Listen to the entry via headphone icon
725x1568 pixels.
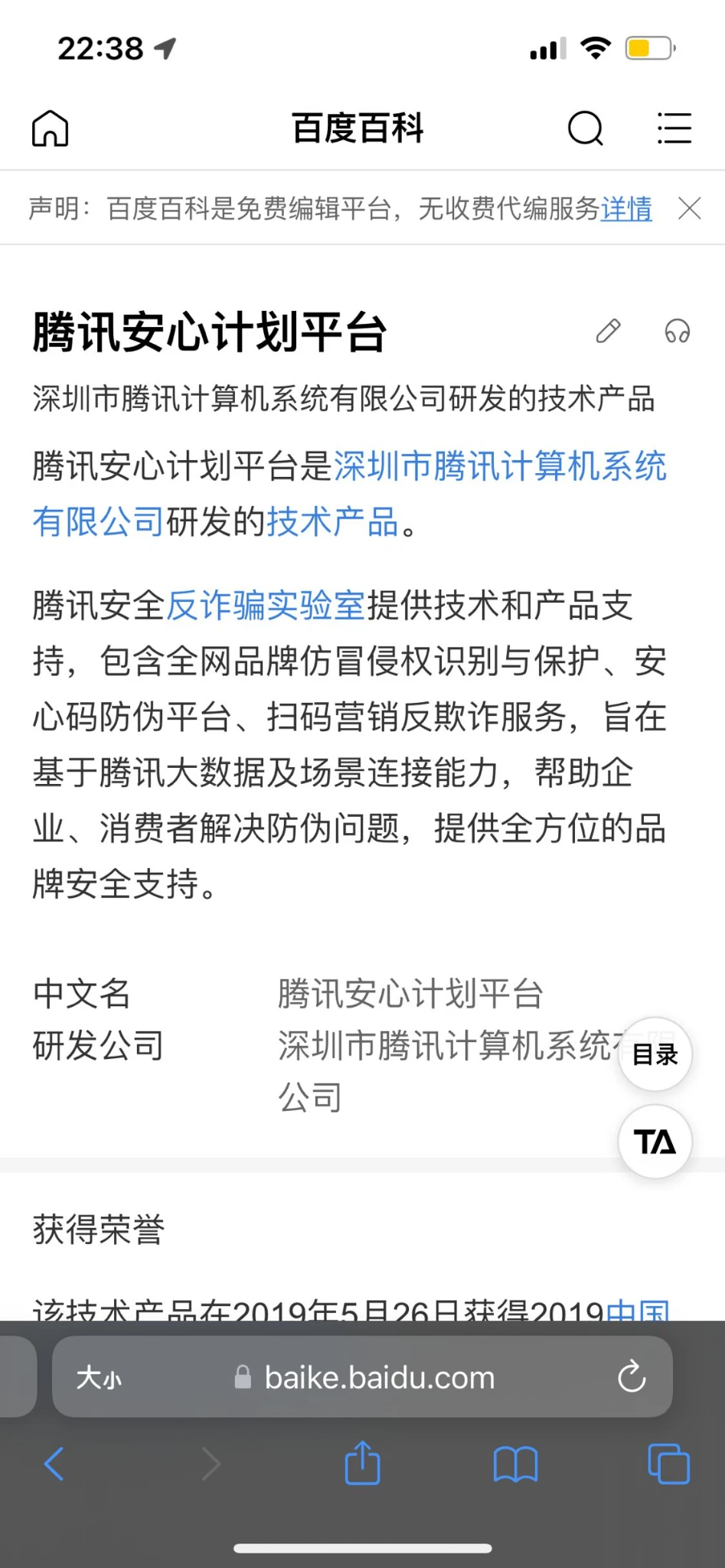point(677,332)
